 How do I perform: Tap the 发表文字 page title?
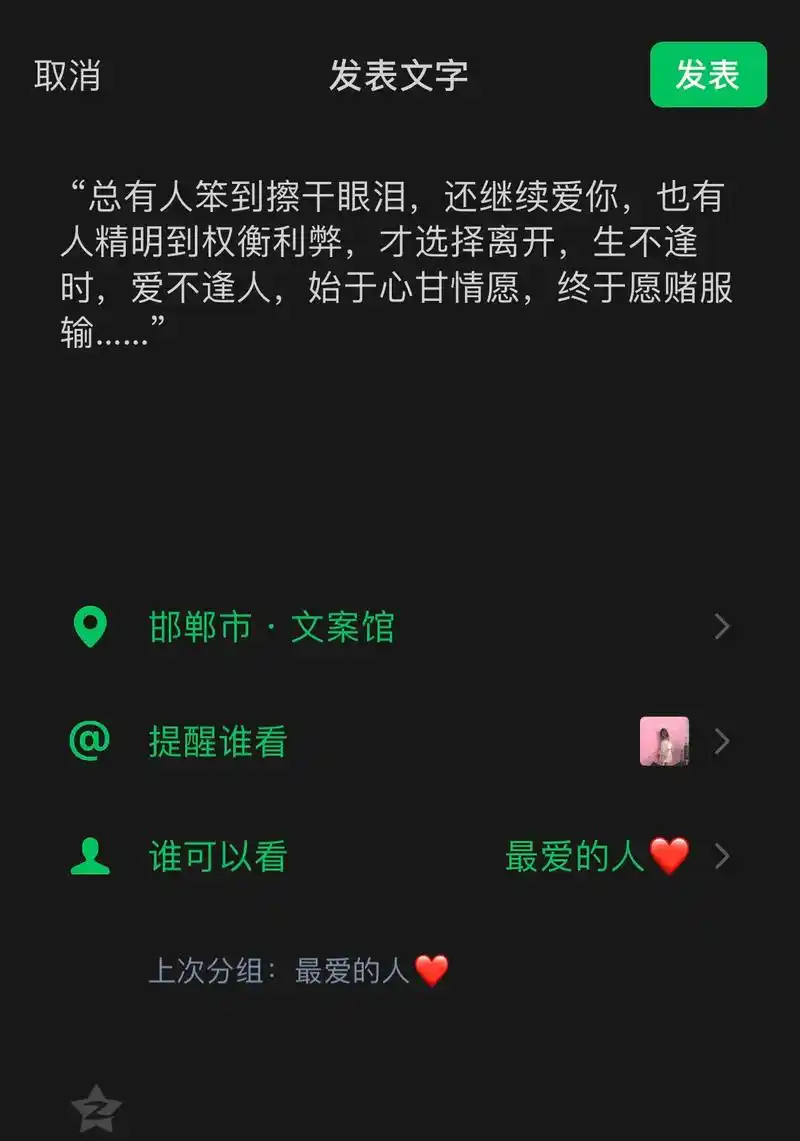coord(400,76)
